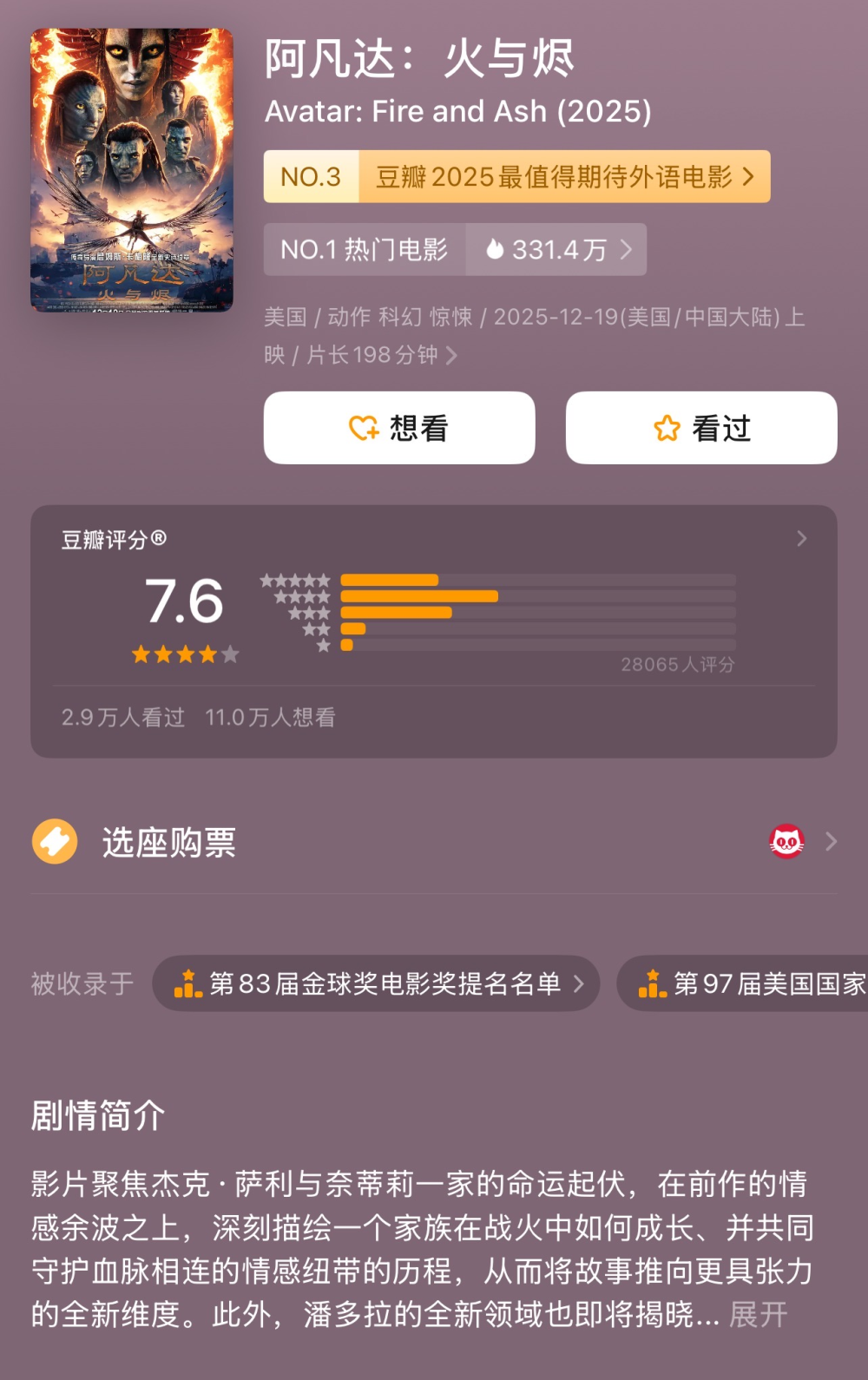Click the 看过 button
The height and width of the screenshot is (1380, 868).
pyautogui.click(x=700, y=427)
